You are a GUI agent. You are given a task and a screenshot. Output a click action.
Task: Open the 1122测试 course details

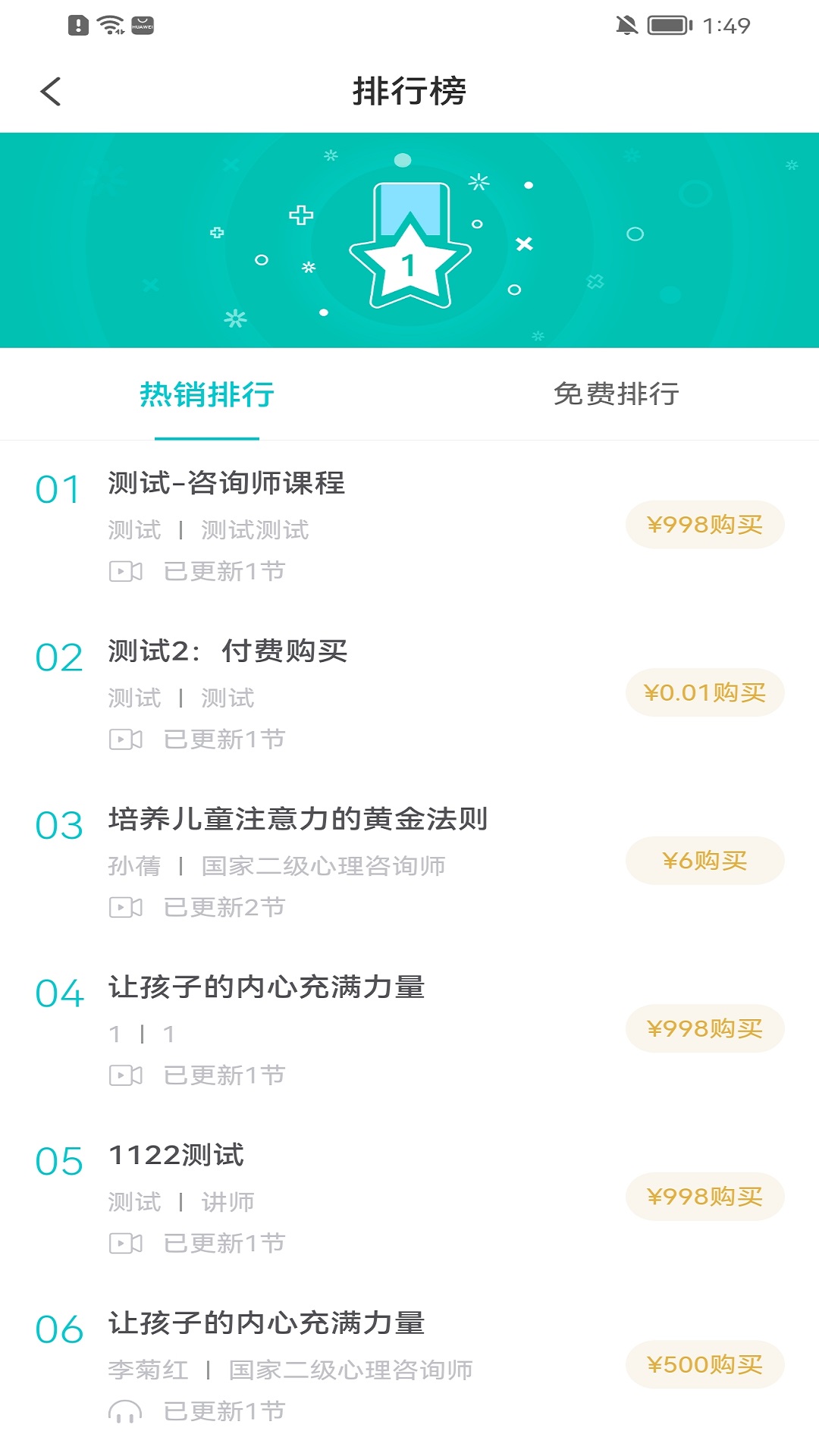coord(179,1156)
